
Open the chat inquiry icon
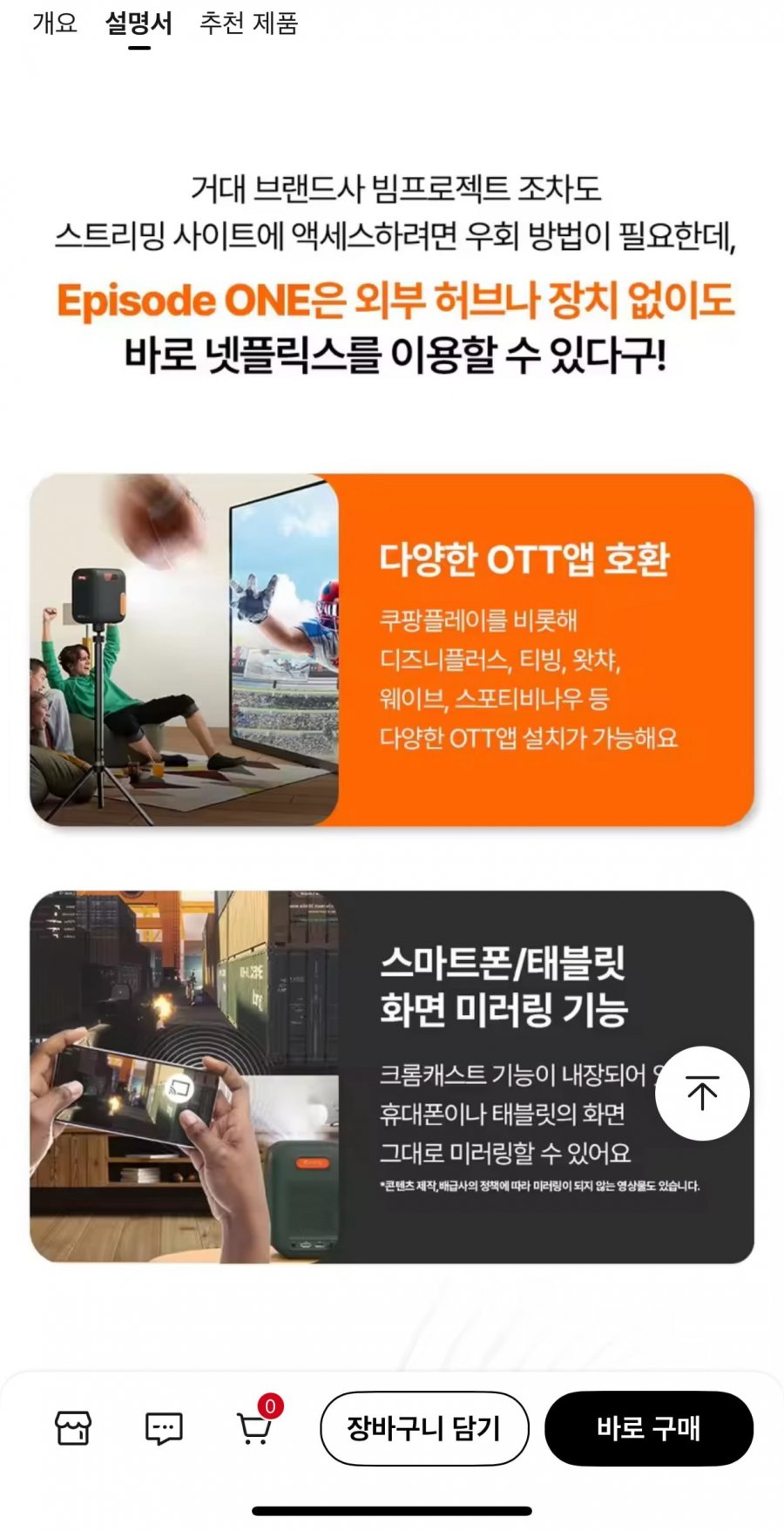pos(163,1429)
